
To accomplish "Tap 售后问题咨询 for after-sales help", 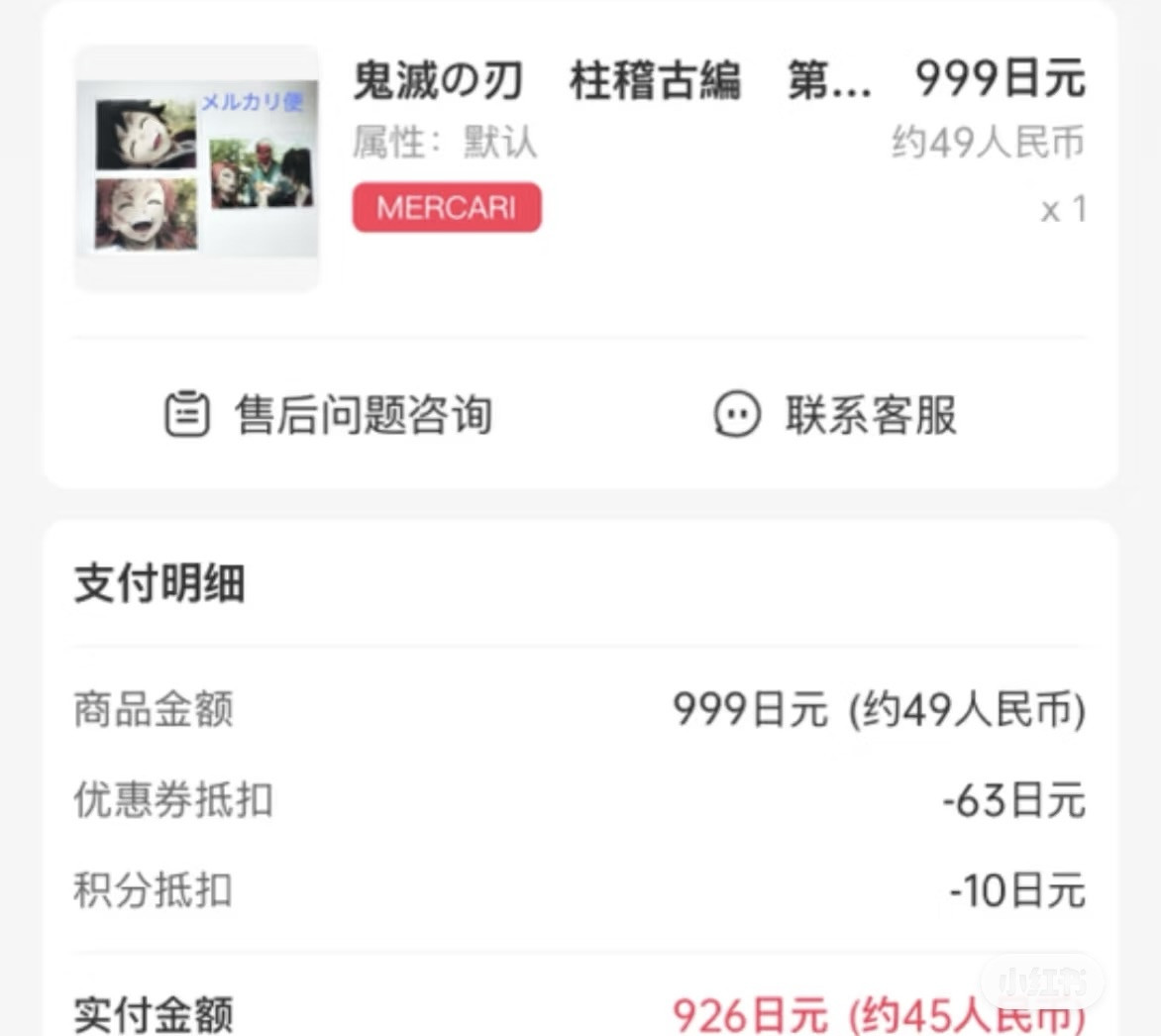I will (328, 415).
